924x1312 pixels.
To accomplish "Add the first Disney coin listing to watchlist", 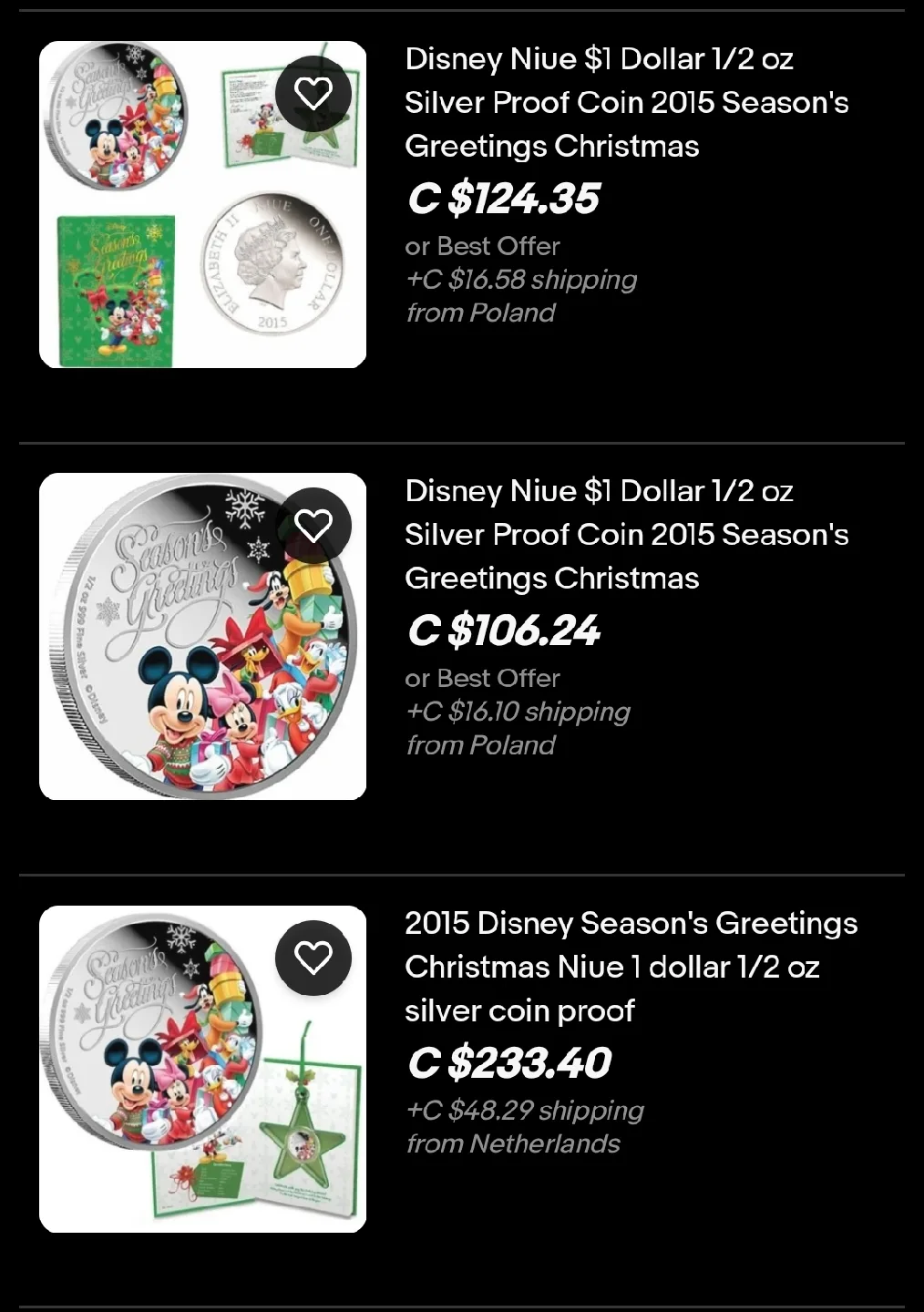I will pos(314,94).
